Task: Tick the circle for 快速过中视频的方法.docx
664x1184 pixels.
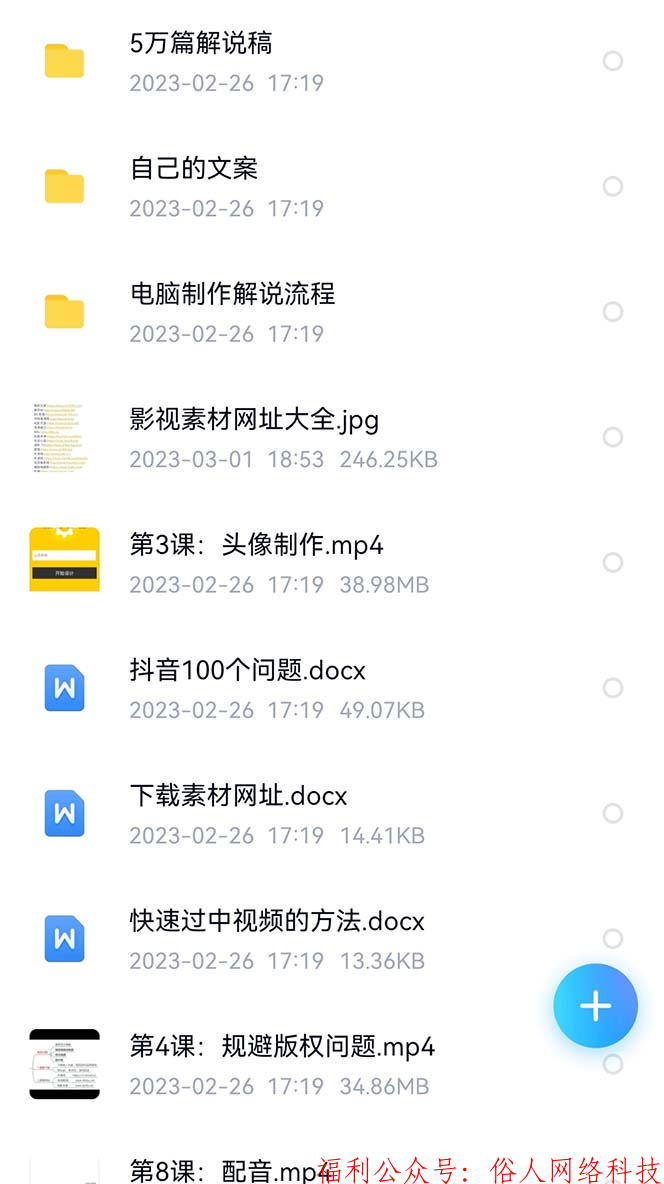Action: coord(613,939)
